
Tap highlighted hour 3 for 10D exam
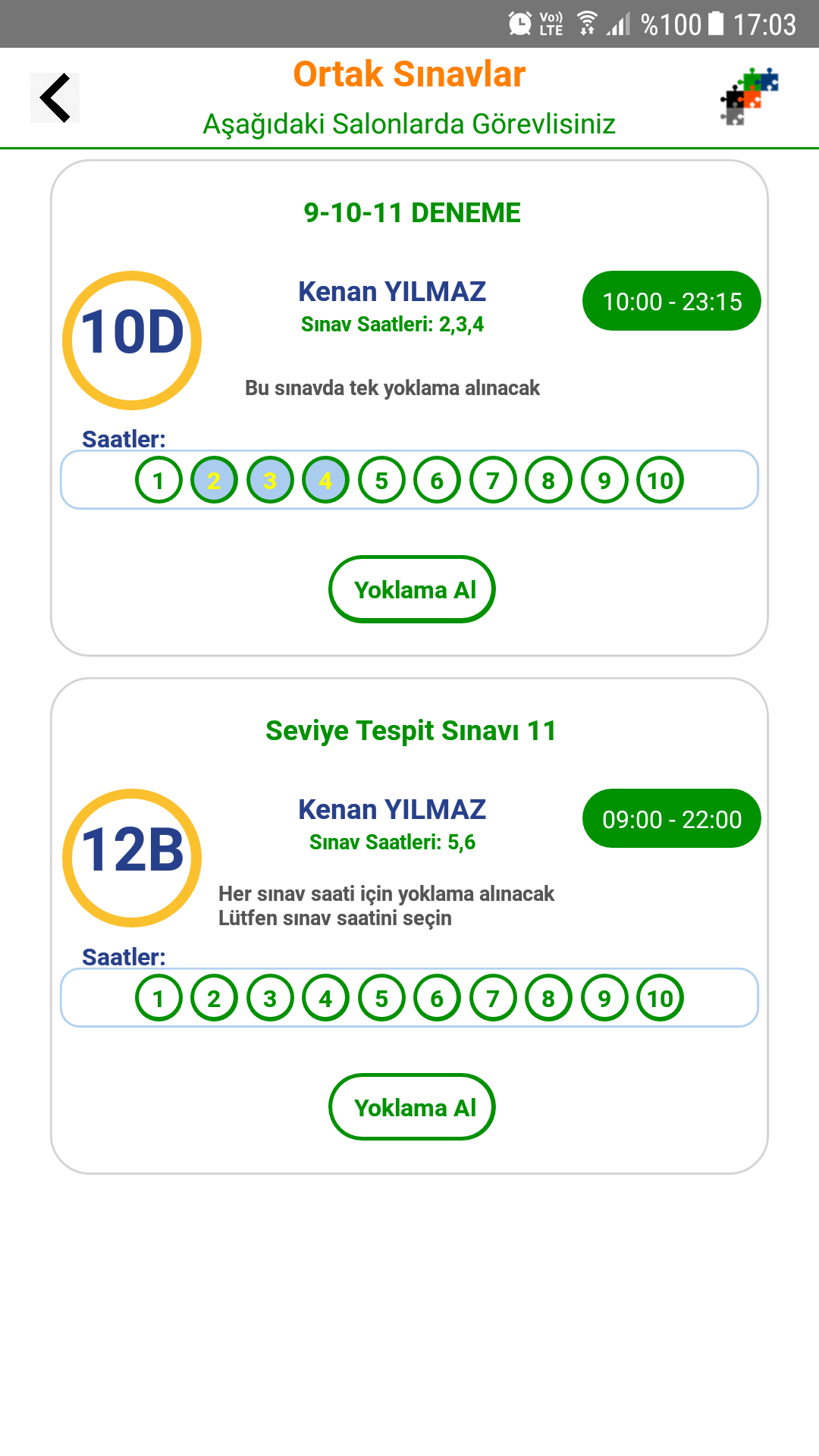click(x=270, y=480)
